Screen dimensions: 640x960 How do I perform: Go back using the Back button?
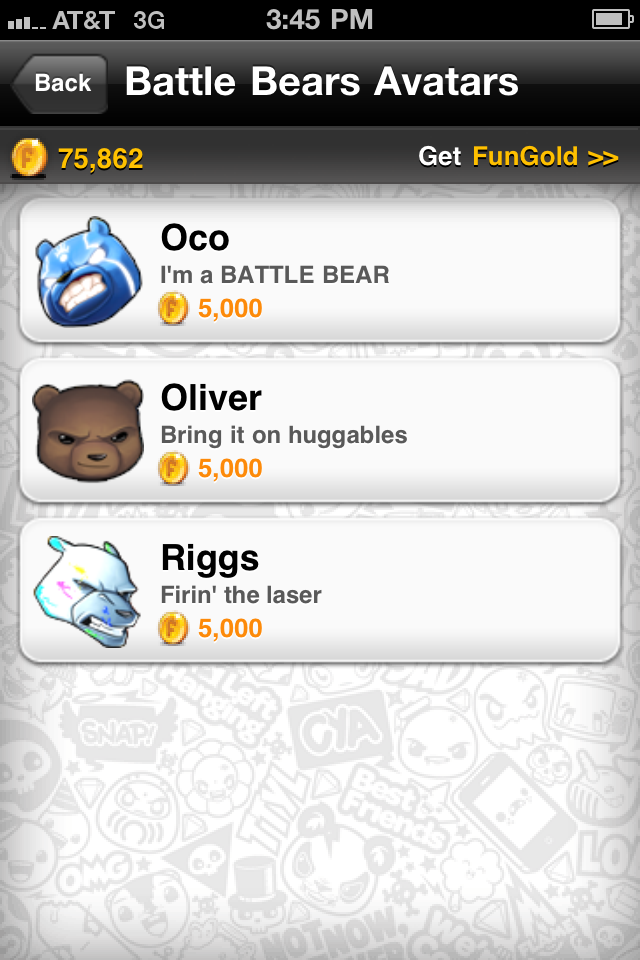click(60, 84)
